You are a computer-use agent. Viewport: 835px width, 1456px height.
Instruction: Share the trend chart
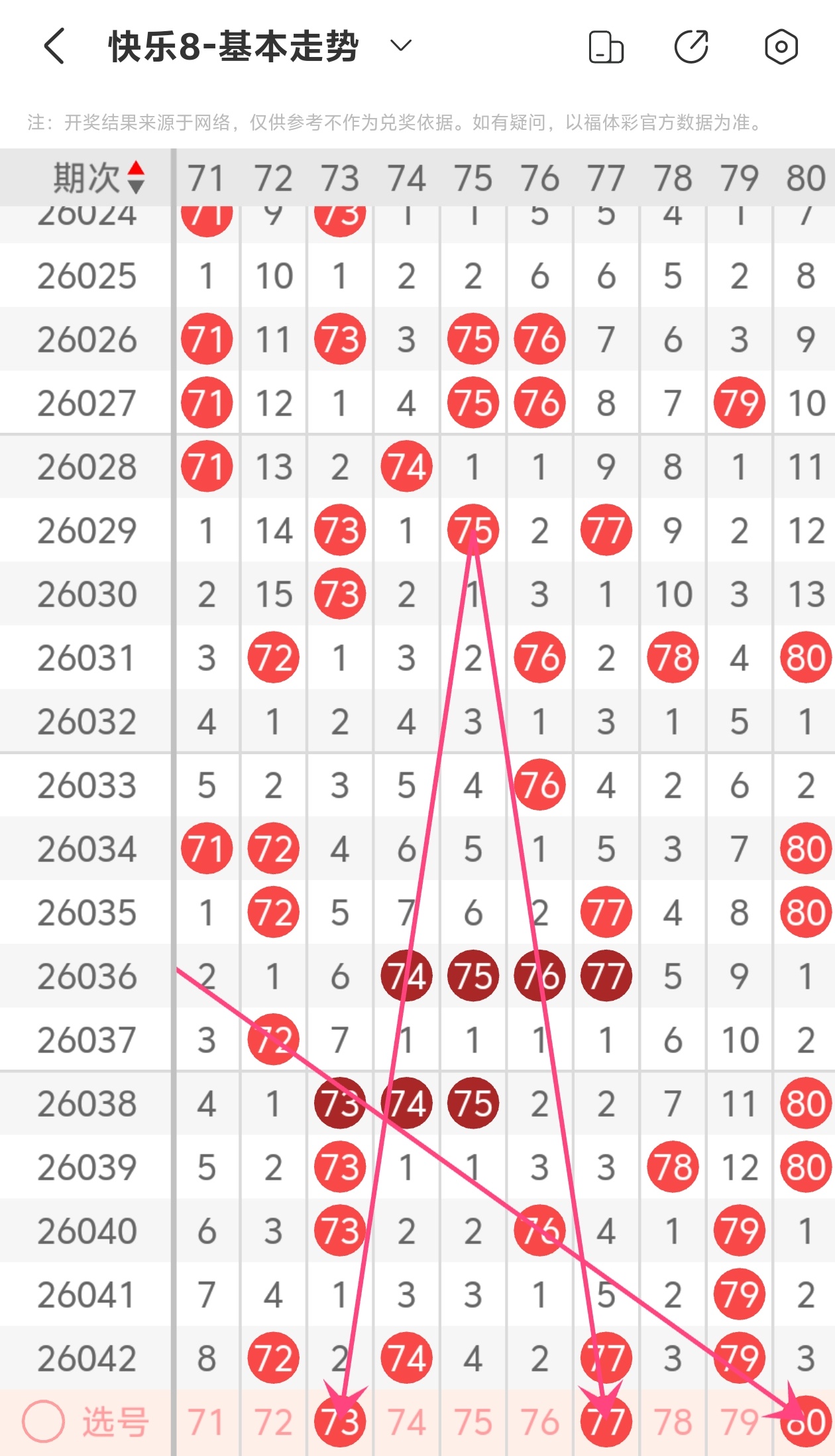(691, 47)
